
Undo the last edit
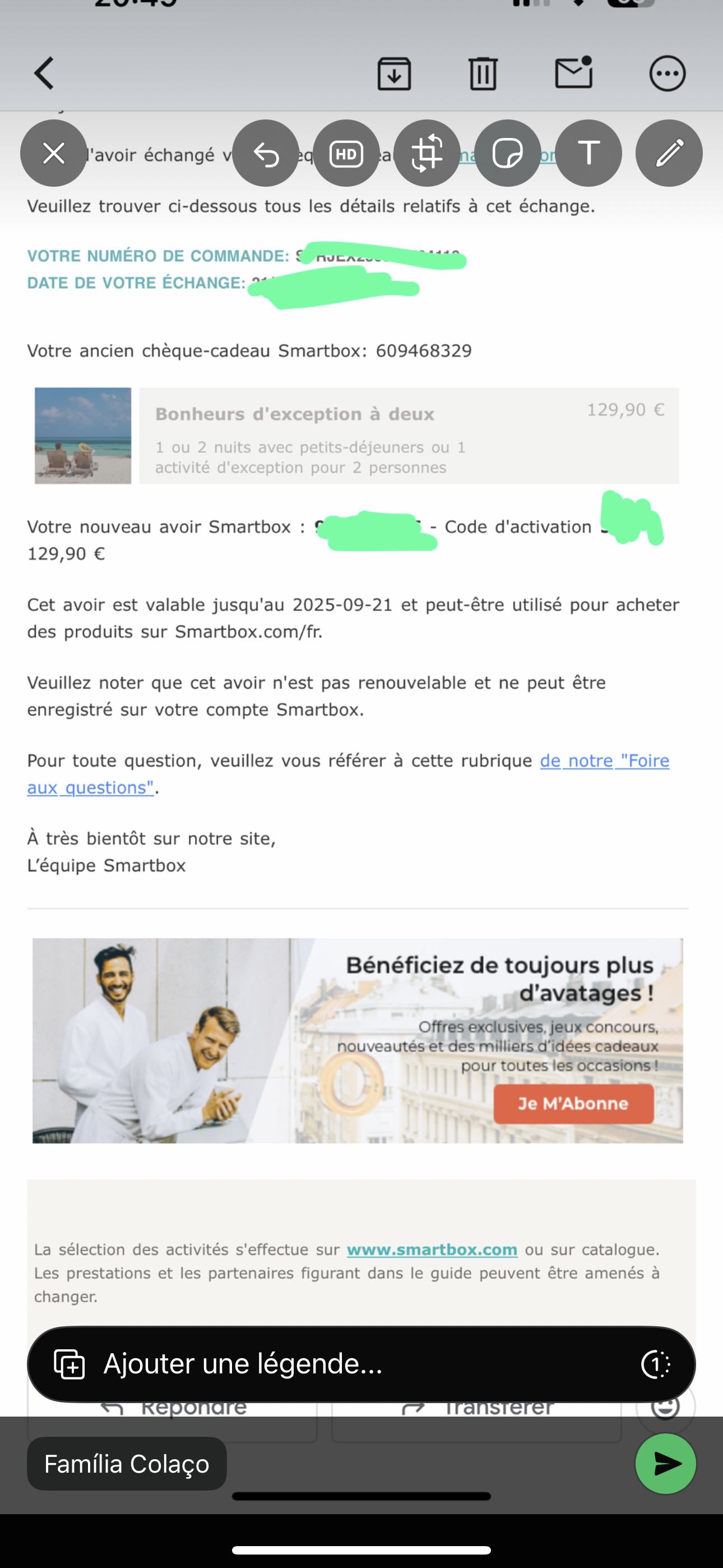click(x=267, y=154)
